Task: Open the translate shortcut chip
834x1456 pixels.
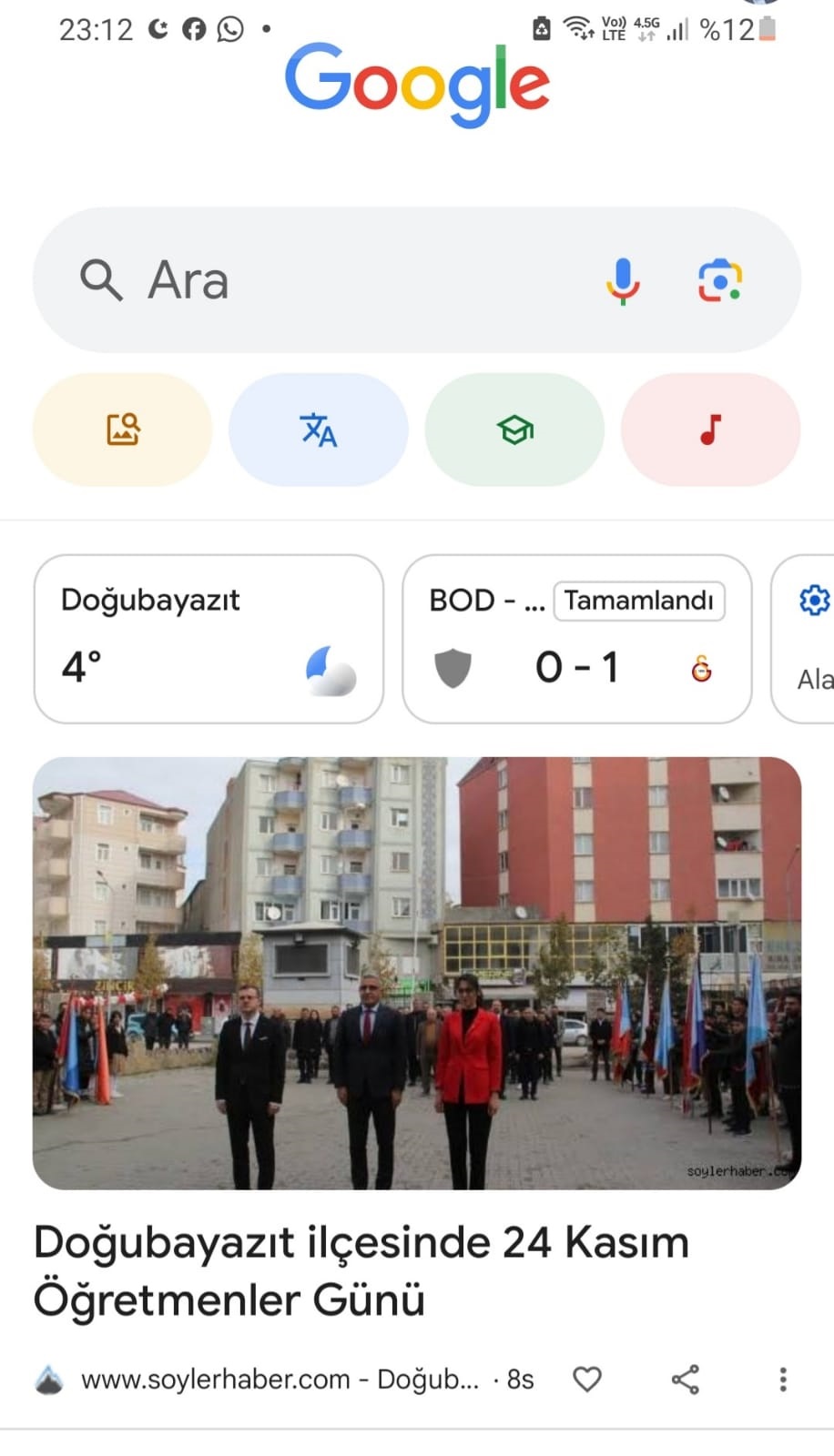Action: click(x=319, y=430)
